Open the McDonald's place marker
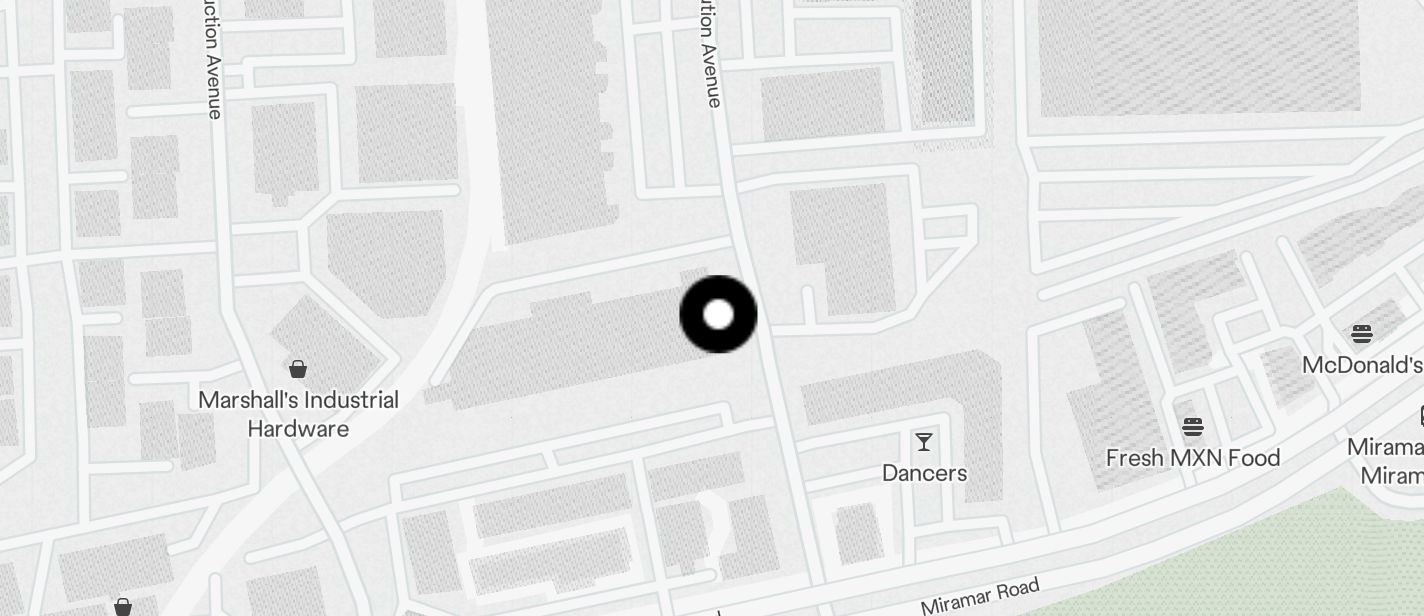The height and width of the screenshot is (616, 1424). point(1361,334)
